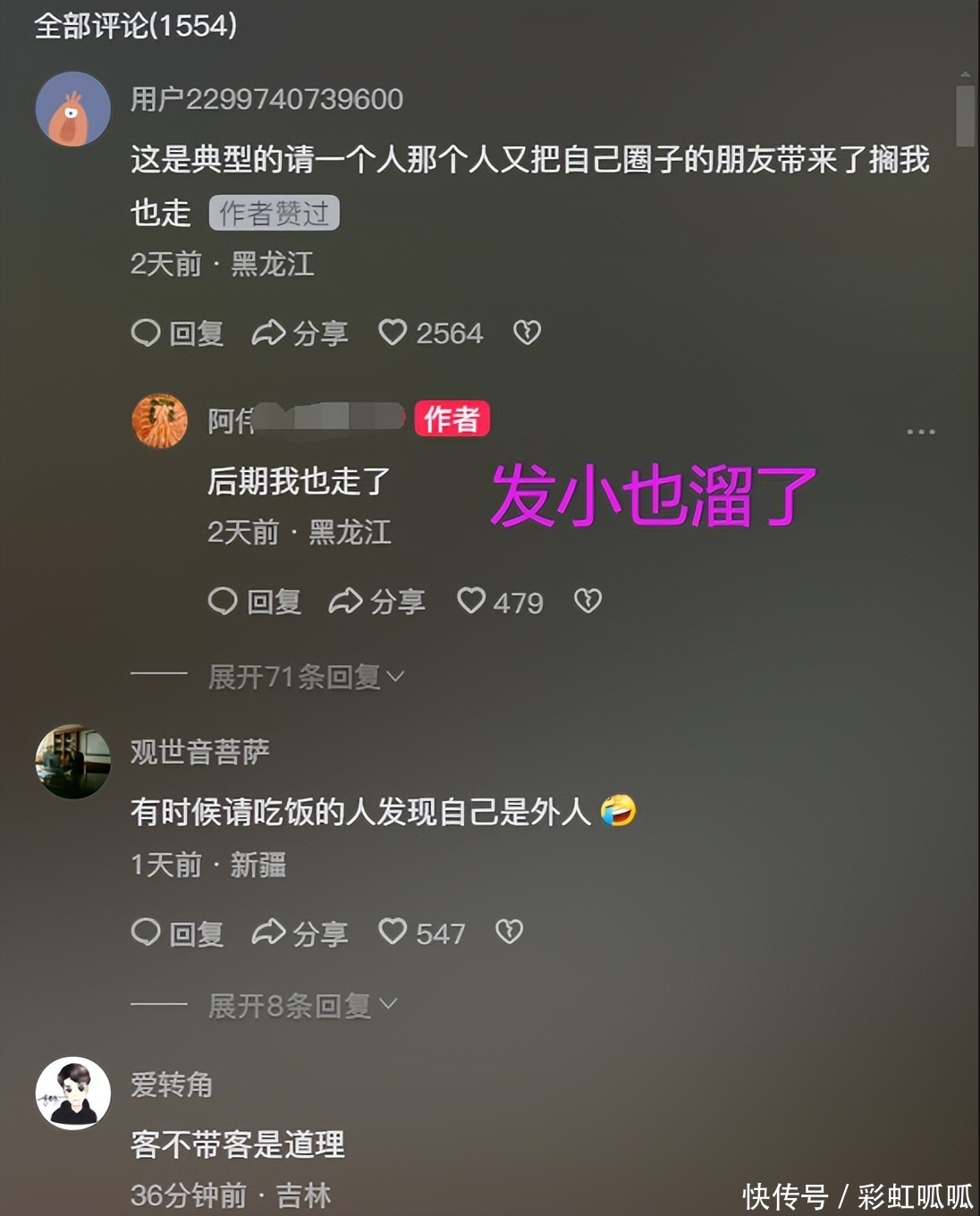Share user 2299740739600's comment
The height and width of the screenshot is (1216, 980).
coord(300,334)
